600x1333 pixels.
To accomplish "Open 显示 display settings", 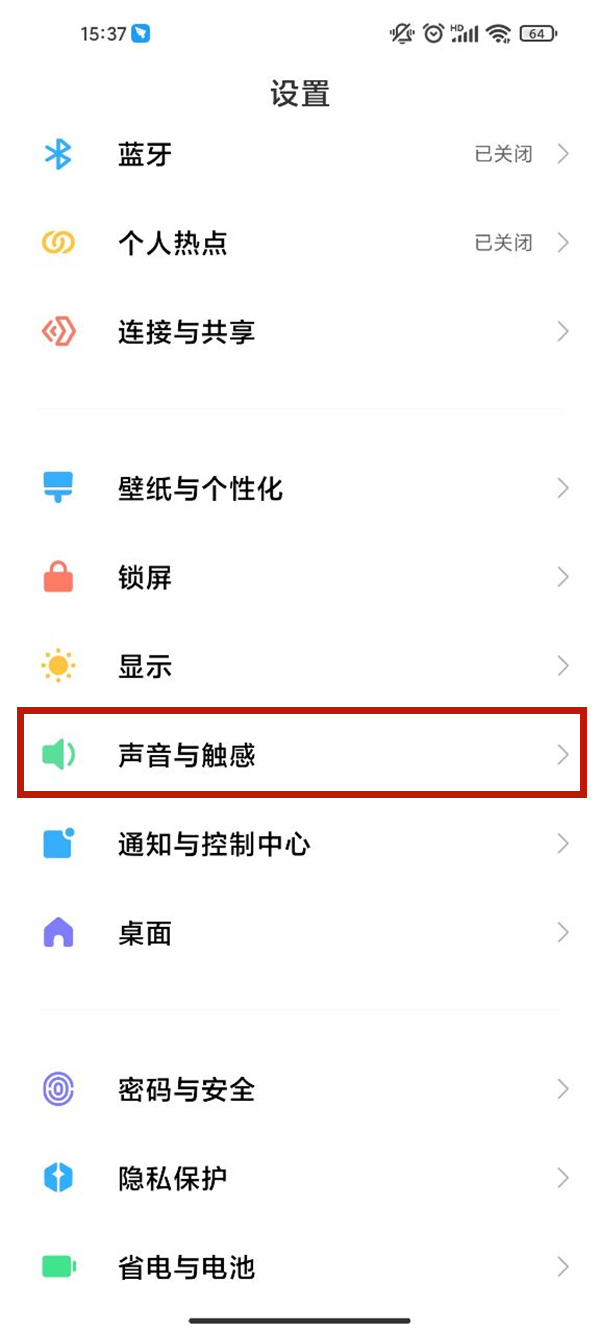I will (x=300, y=666).
